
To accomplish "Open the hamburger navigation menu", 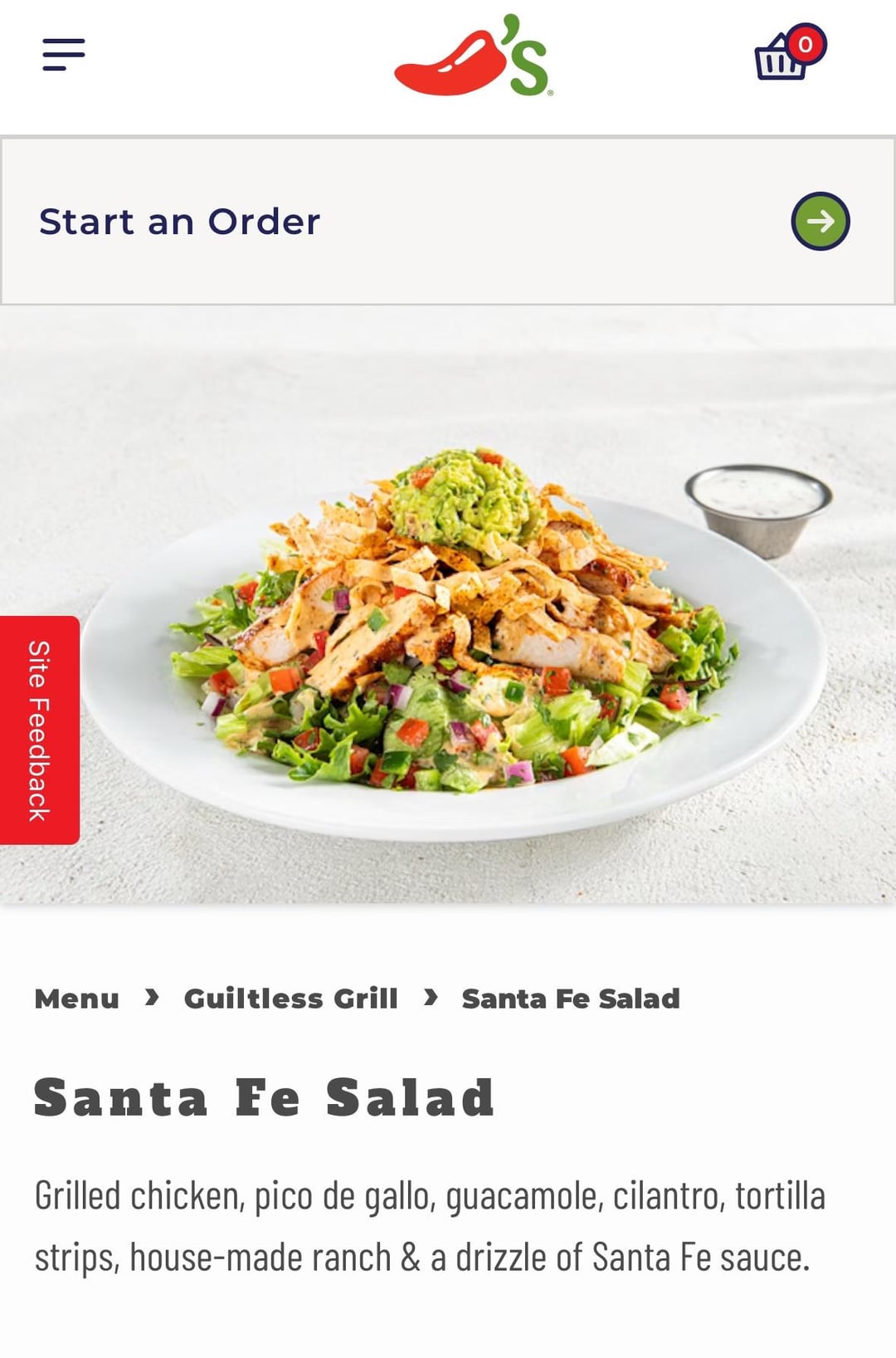I will pos(64,55).
